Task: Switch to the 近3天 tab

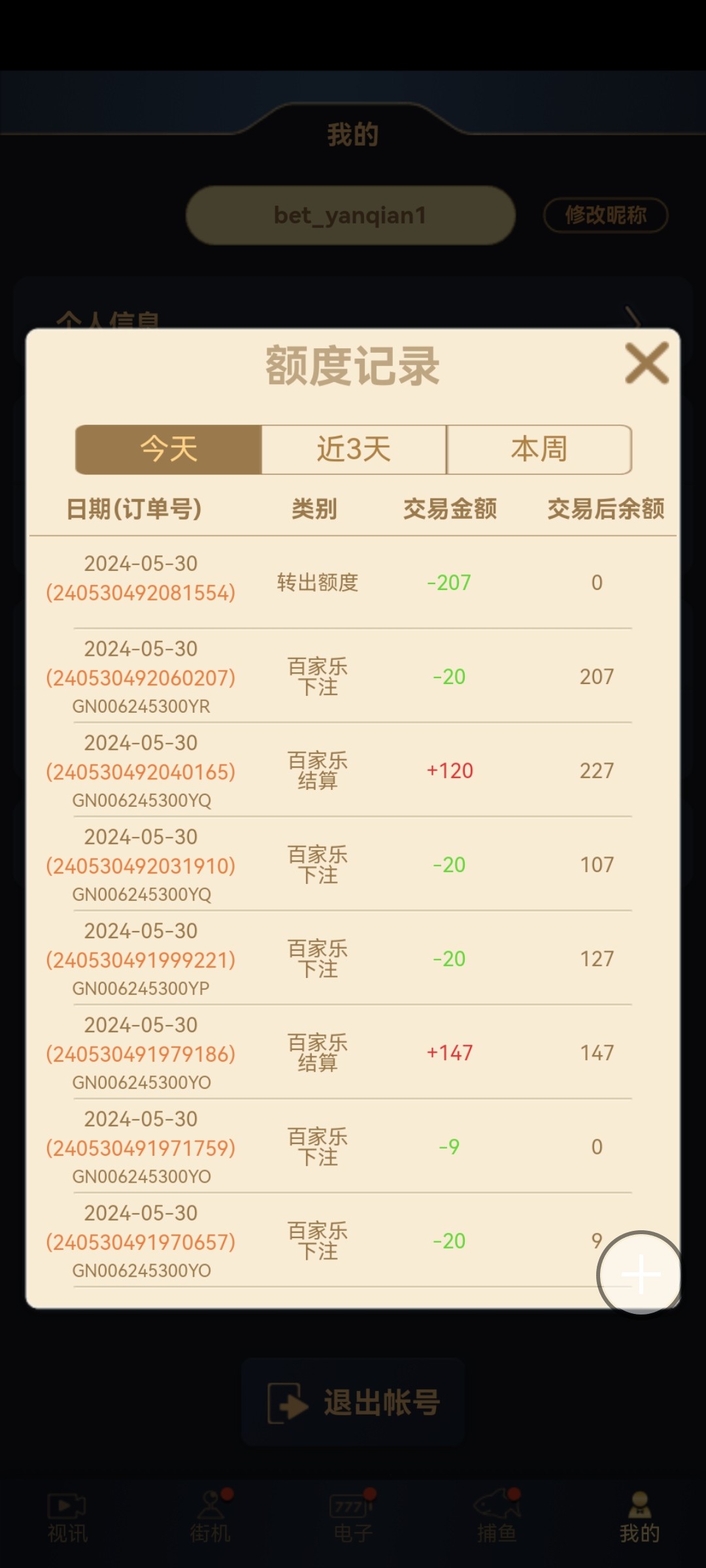Action: 354,449
